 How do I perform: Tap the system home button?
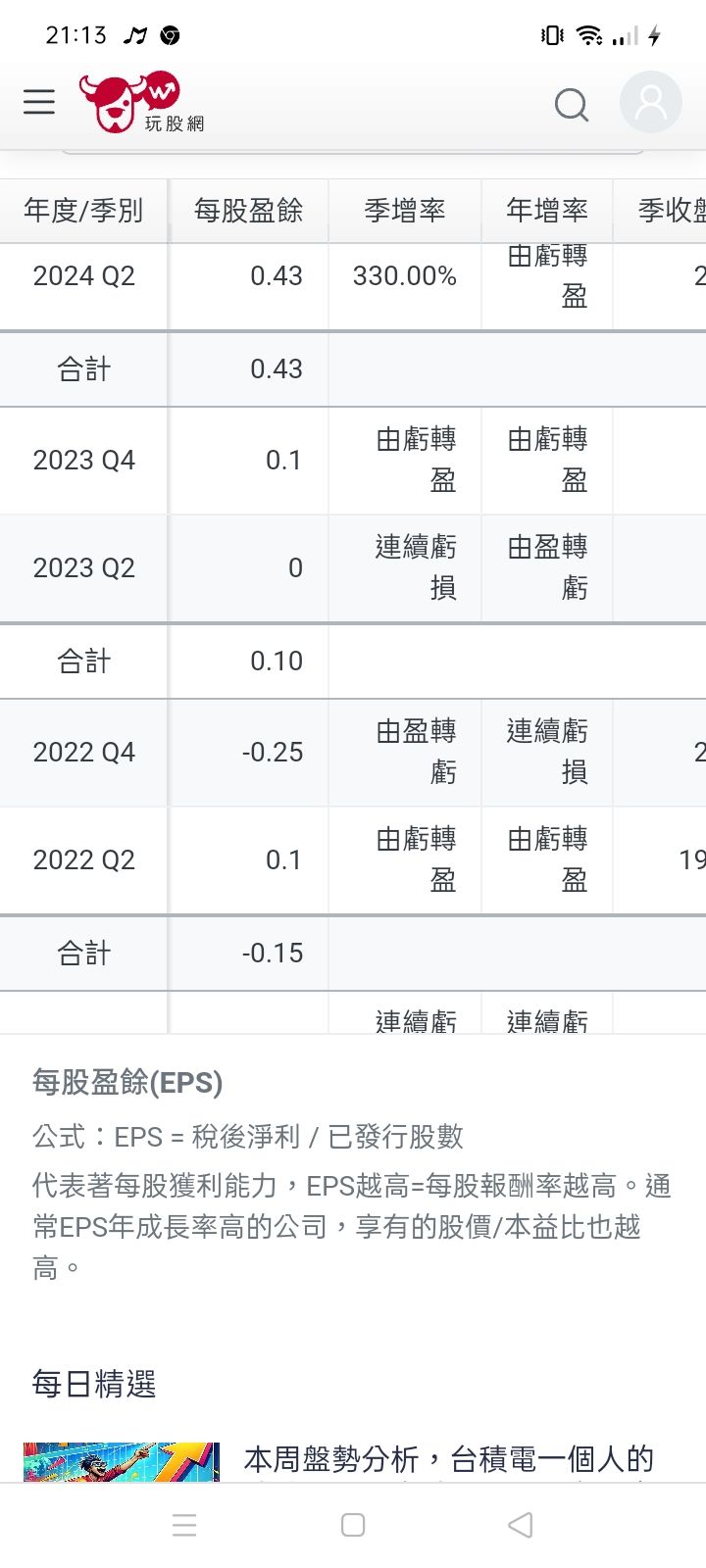click(x=353, y=1525)
